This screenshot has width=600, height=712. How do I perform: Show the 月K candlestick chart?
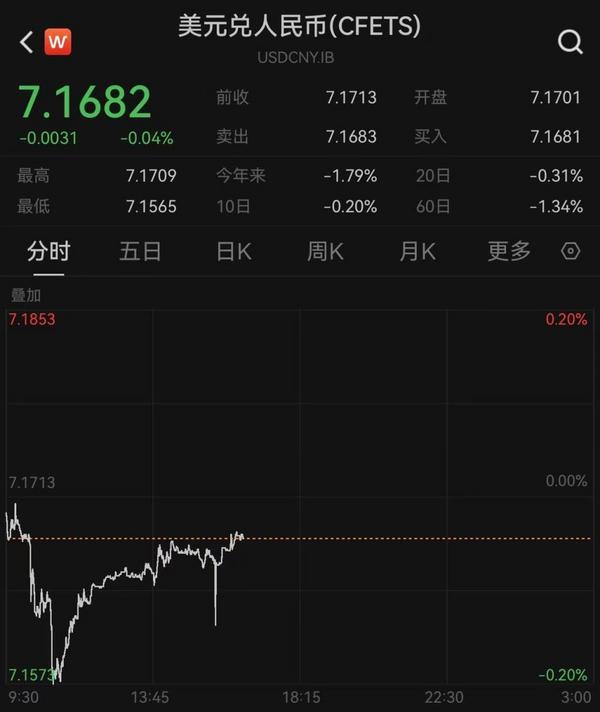[417, 251]
